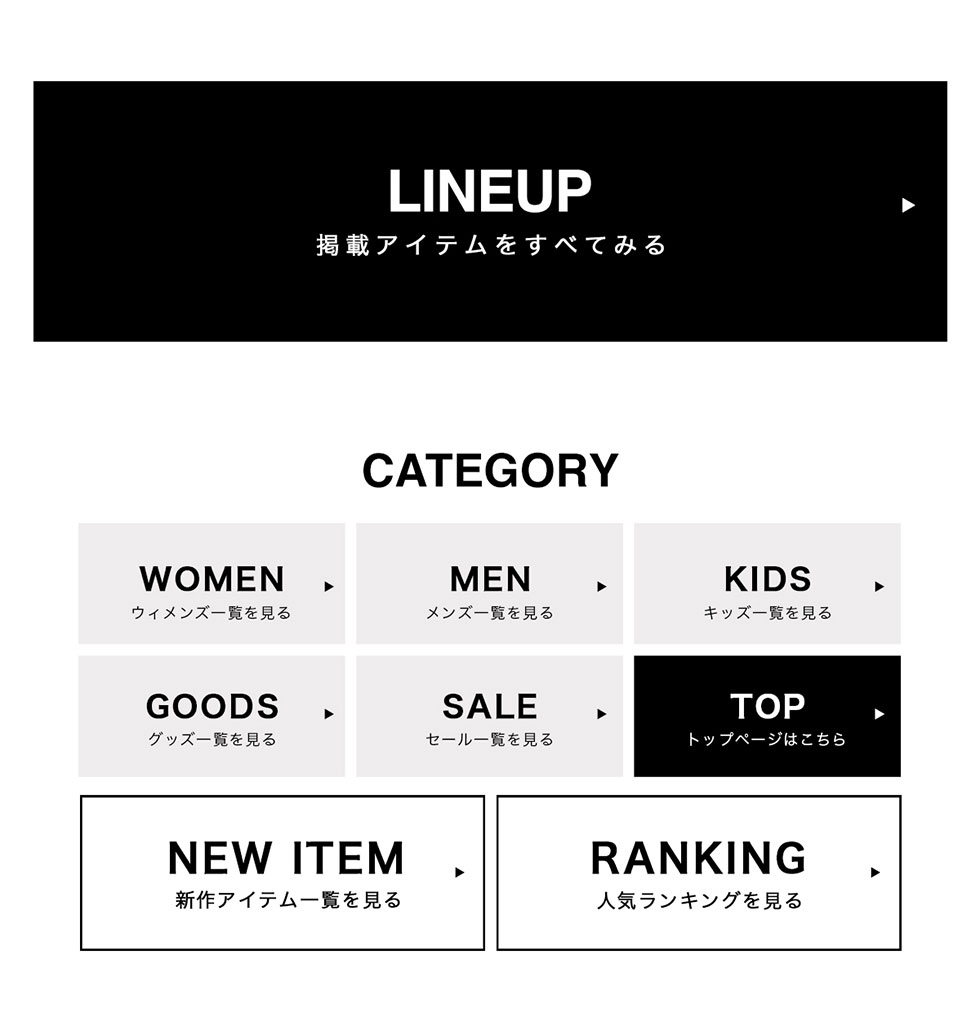
Task: View the KIDS category
Action: pyautogui.click(x=767, y=584)
